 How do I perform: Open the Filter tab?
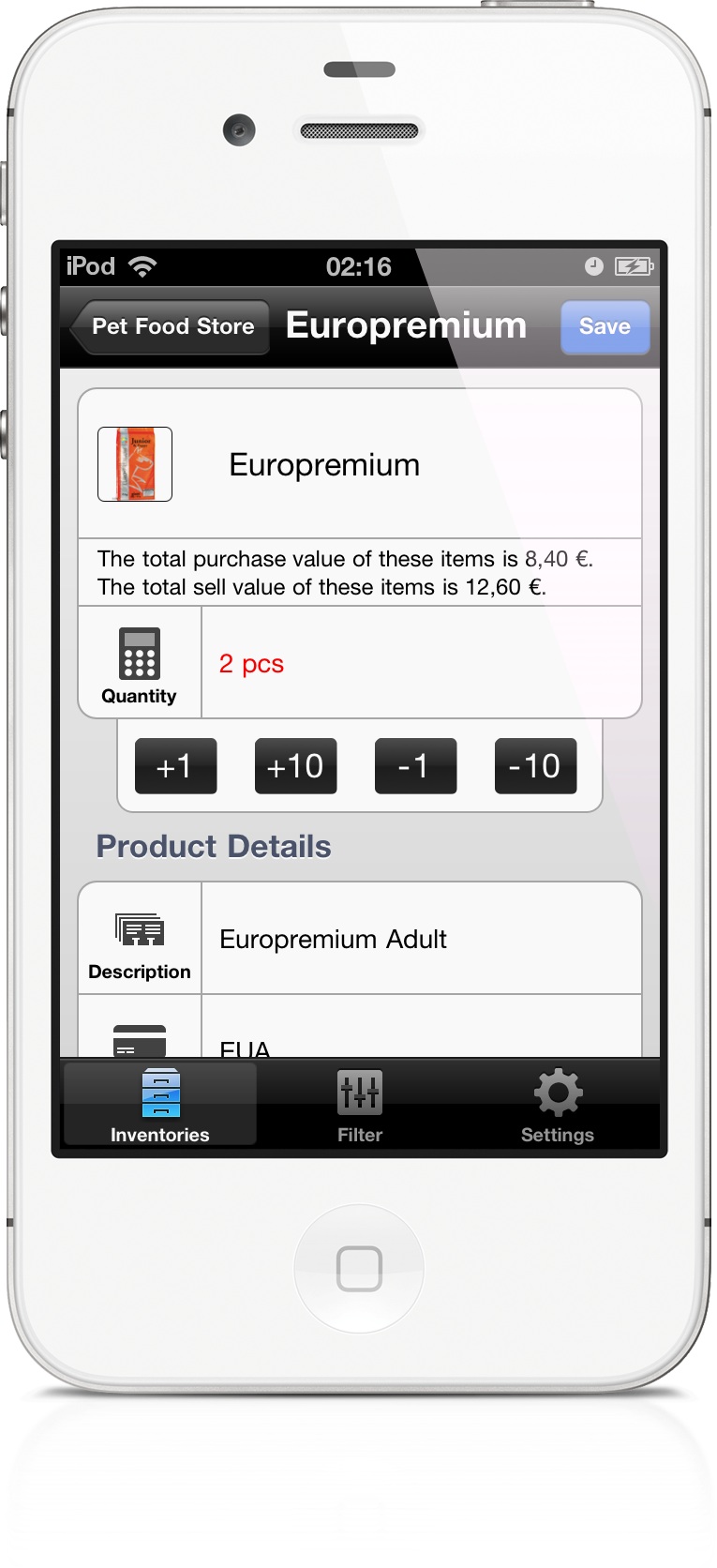[x=360, y=1105]
